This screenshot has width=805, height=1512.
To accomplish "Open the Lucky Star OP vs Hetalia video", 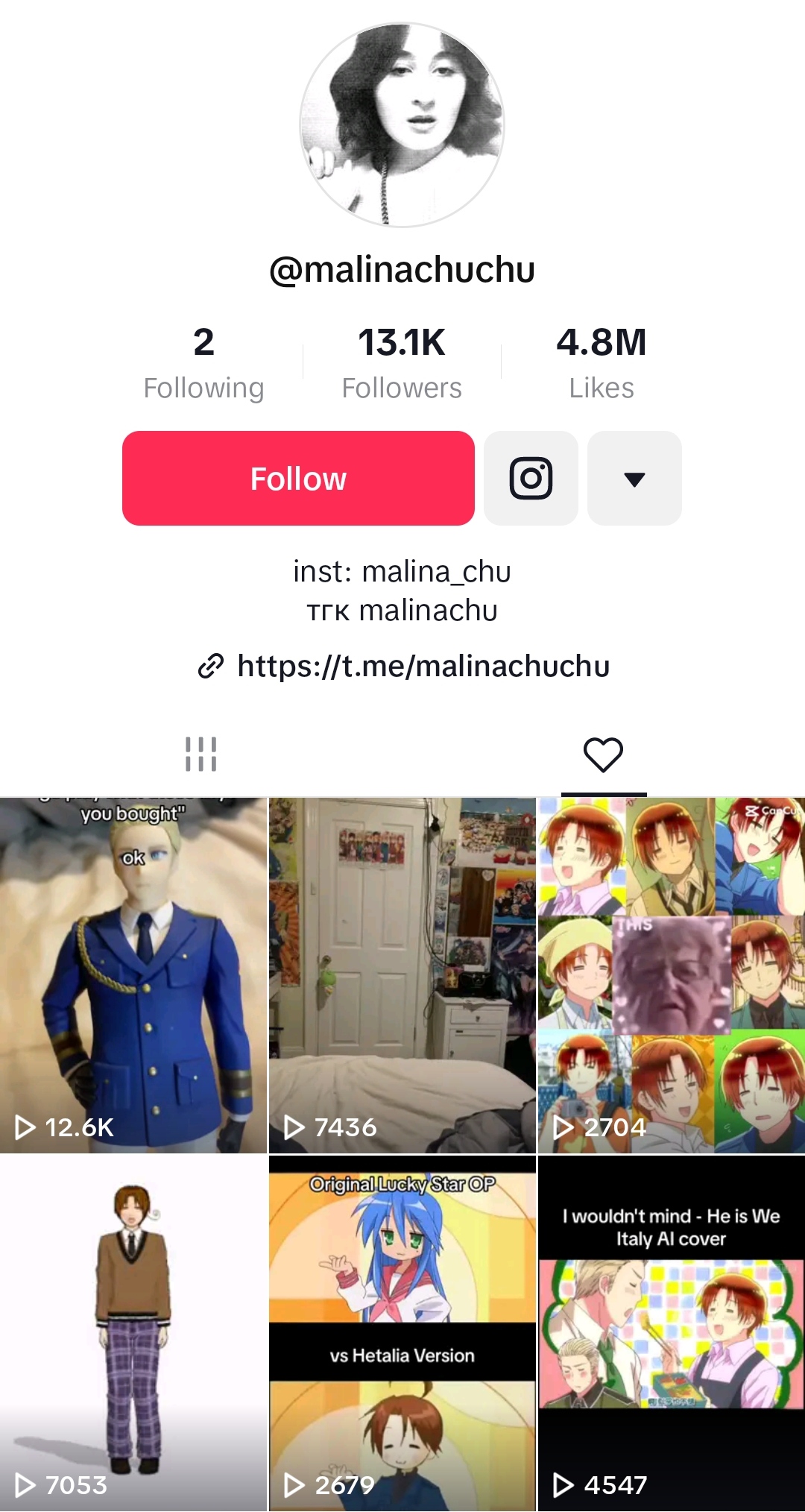I will [x=402, y=1334].
